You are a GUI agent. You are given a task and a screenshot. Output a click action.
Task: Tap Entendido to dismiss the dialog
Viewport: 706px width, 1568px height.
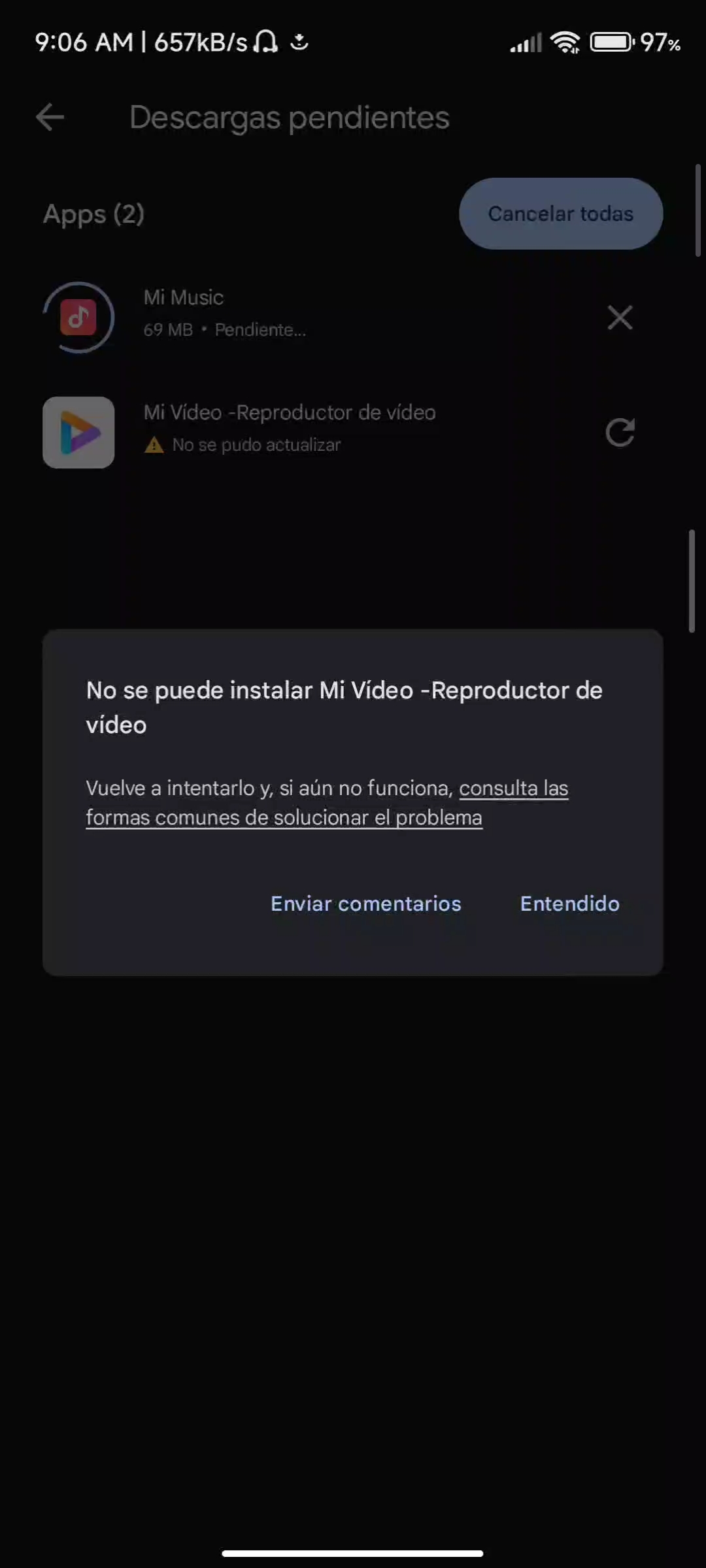pyautogui.click(x=569, y=904)
